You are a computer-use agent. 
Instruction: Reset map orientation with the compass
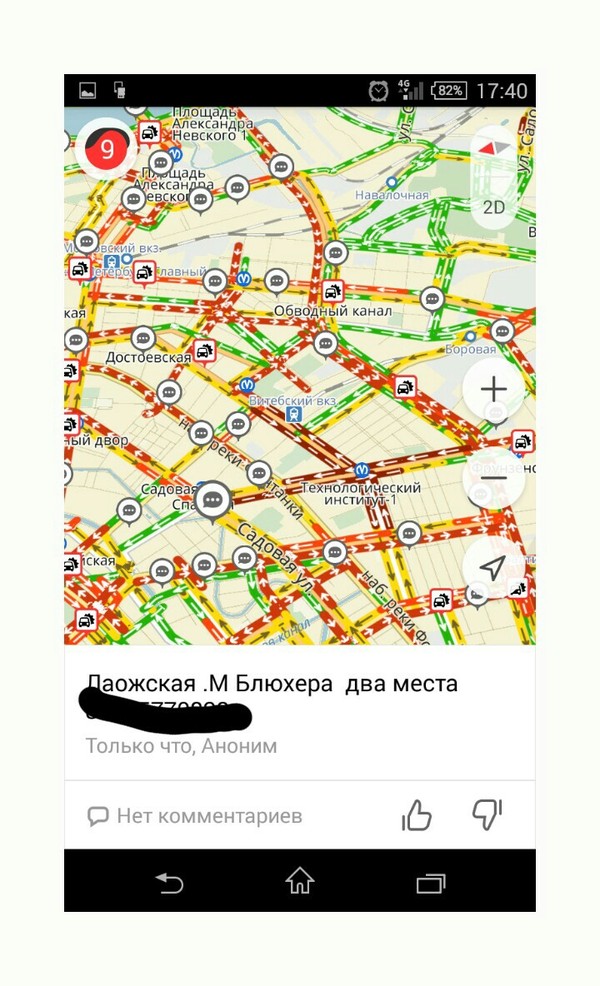point(494,150)
